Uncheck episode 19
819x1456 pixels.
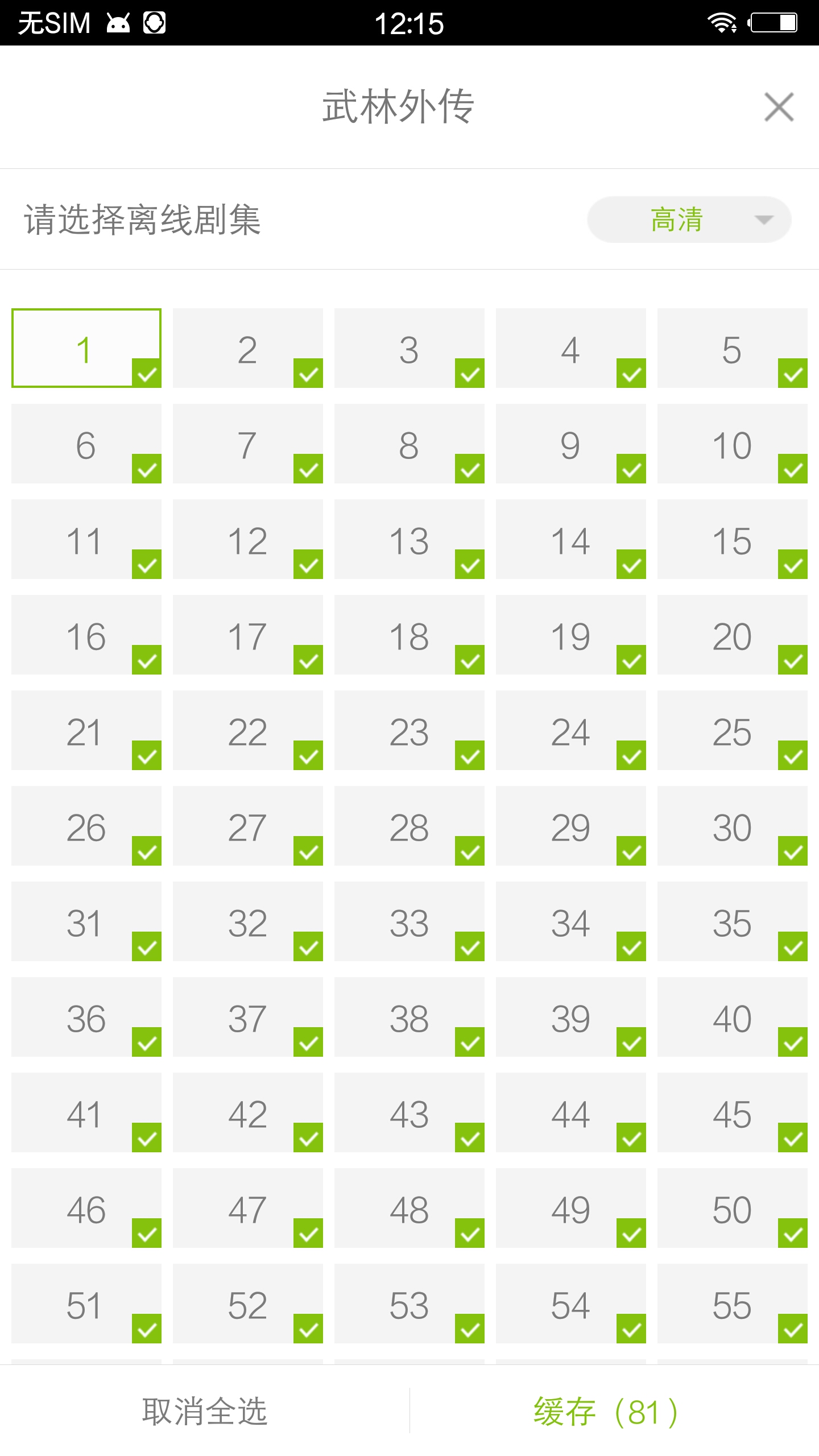(x=571, y=635)
